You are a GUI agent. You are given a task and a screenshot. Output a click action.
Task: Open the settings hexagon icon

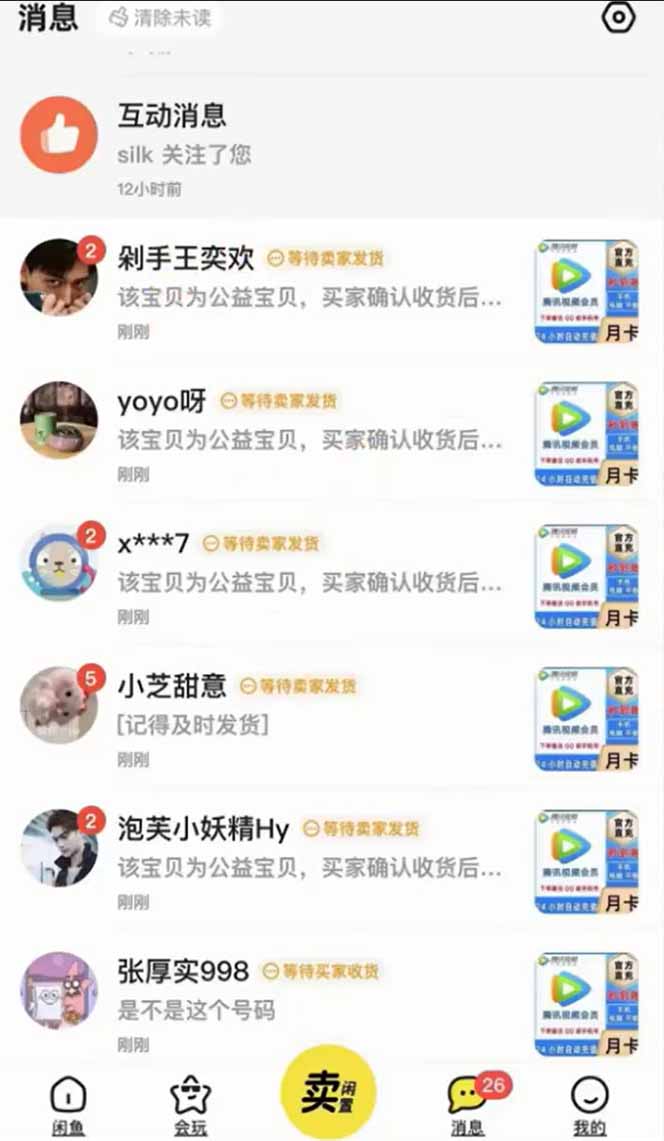coord(620,18)
